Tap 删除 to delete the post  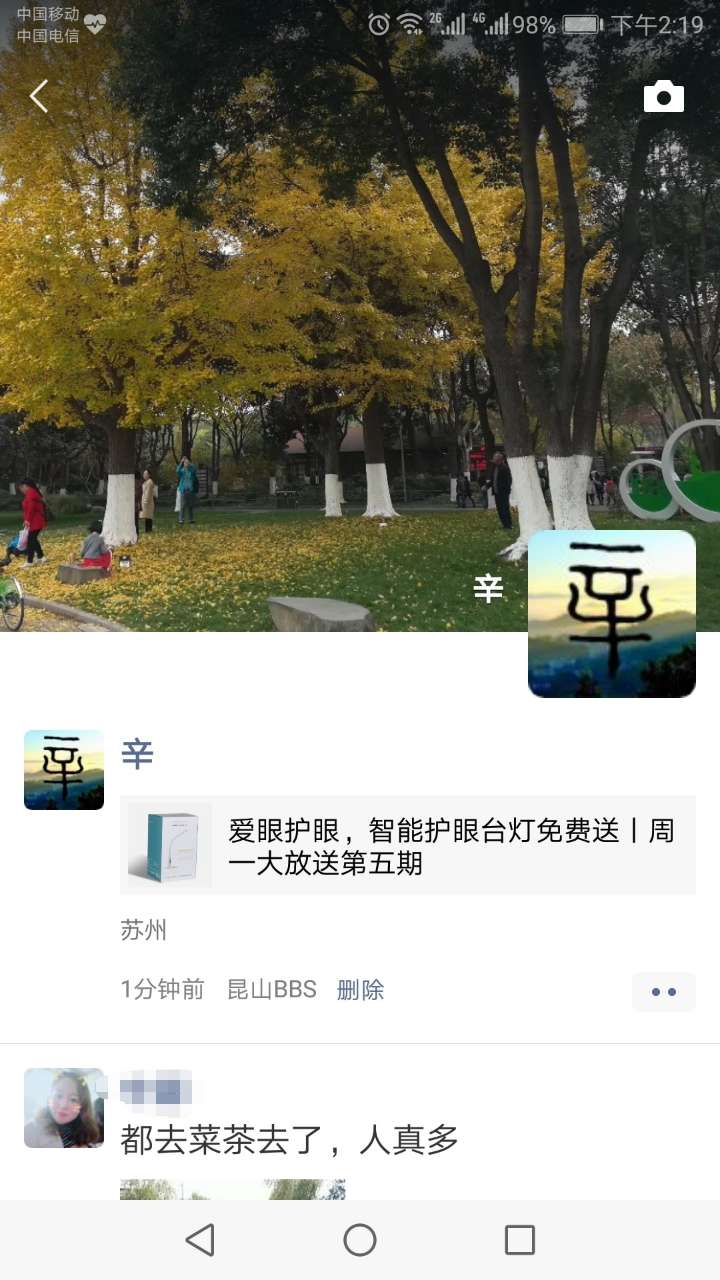[360, 990]
